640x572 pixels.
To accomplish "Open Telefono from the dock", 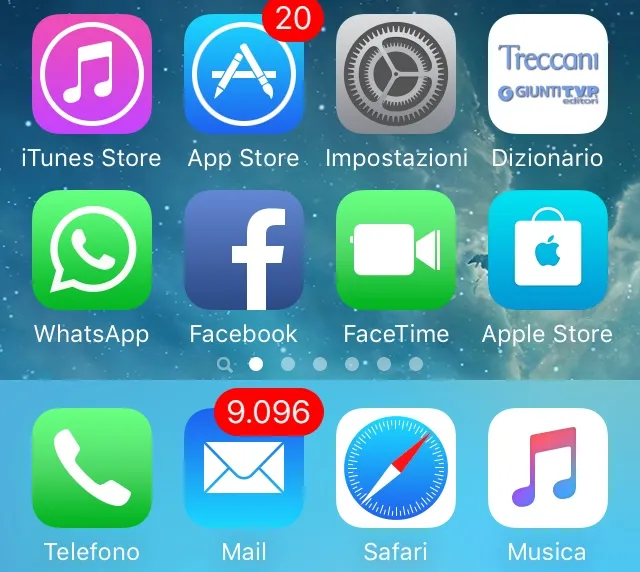I will click(92, 468).
